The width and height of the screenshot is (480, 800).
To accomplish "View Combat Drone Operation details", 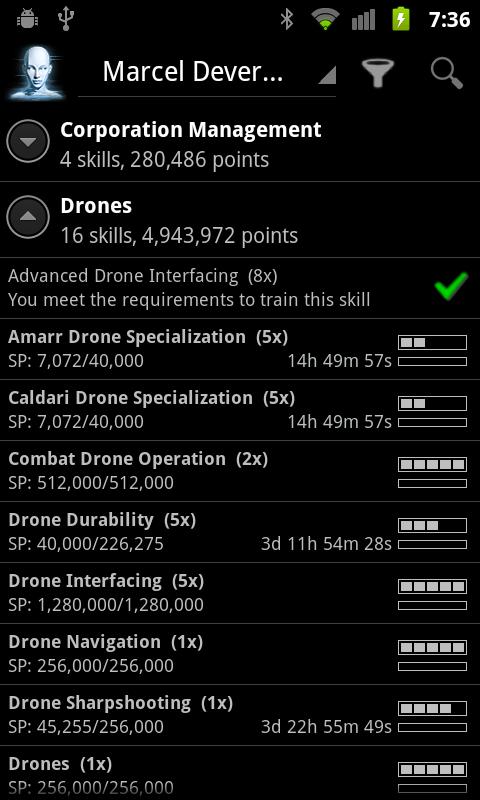I will tap(240, 471).
